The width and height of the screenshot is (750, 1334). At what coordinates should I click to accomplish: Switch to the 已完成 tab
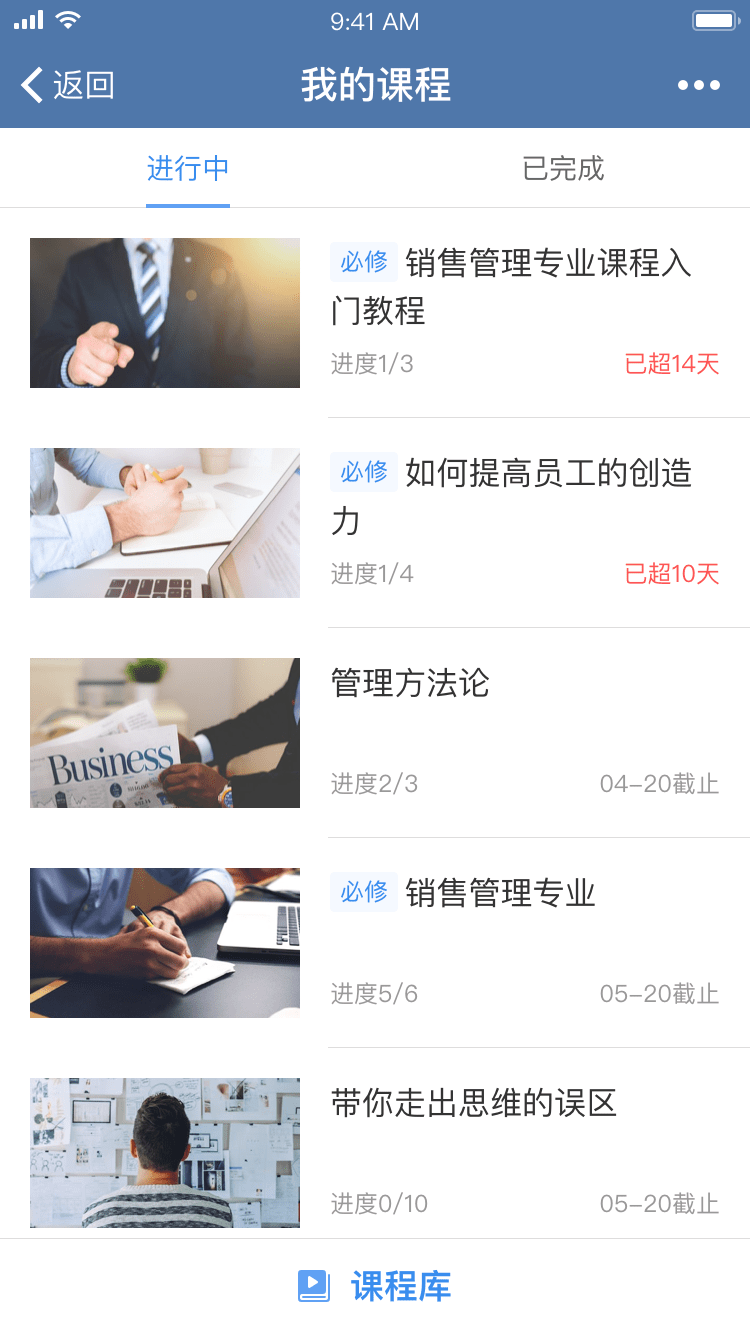point(563,168)
